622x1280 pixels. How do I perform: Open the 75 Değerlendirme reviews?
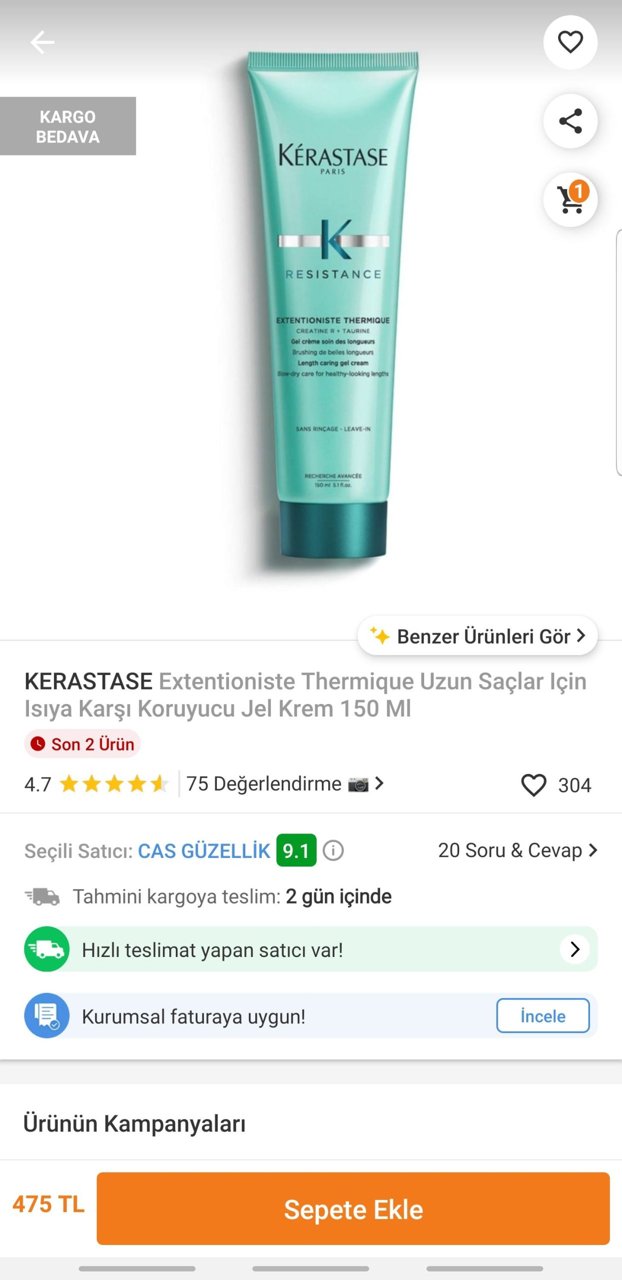[x=285, y=784]
